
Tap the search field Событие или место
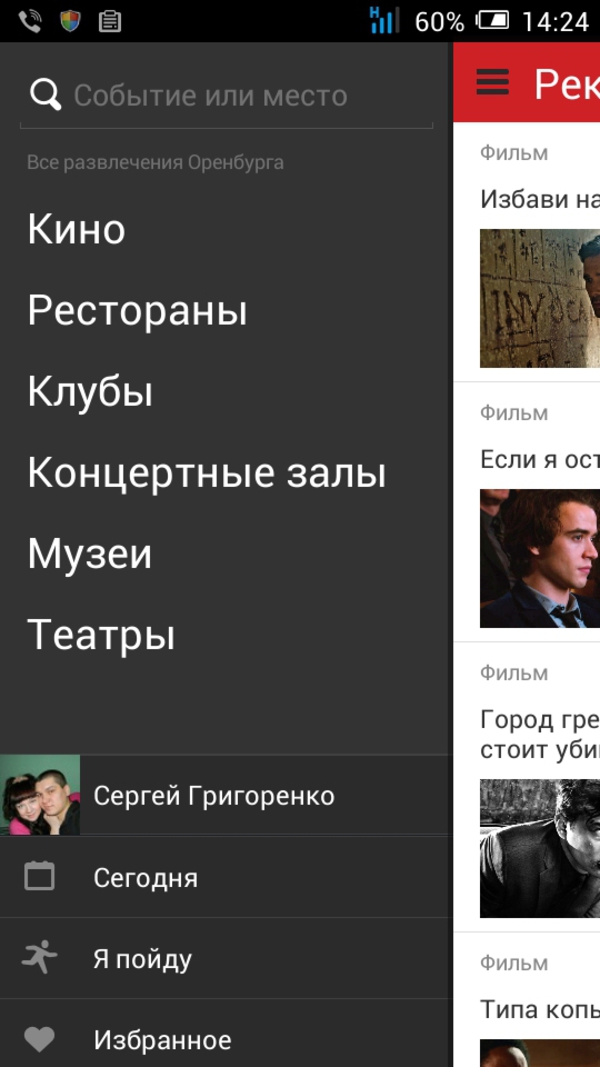pos(227,96)
